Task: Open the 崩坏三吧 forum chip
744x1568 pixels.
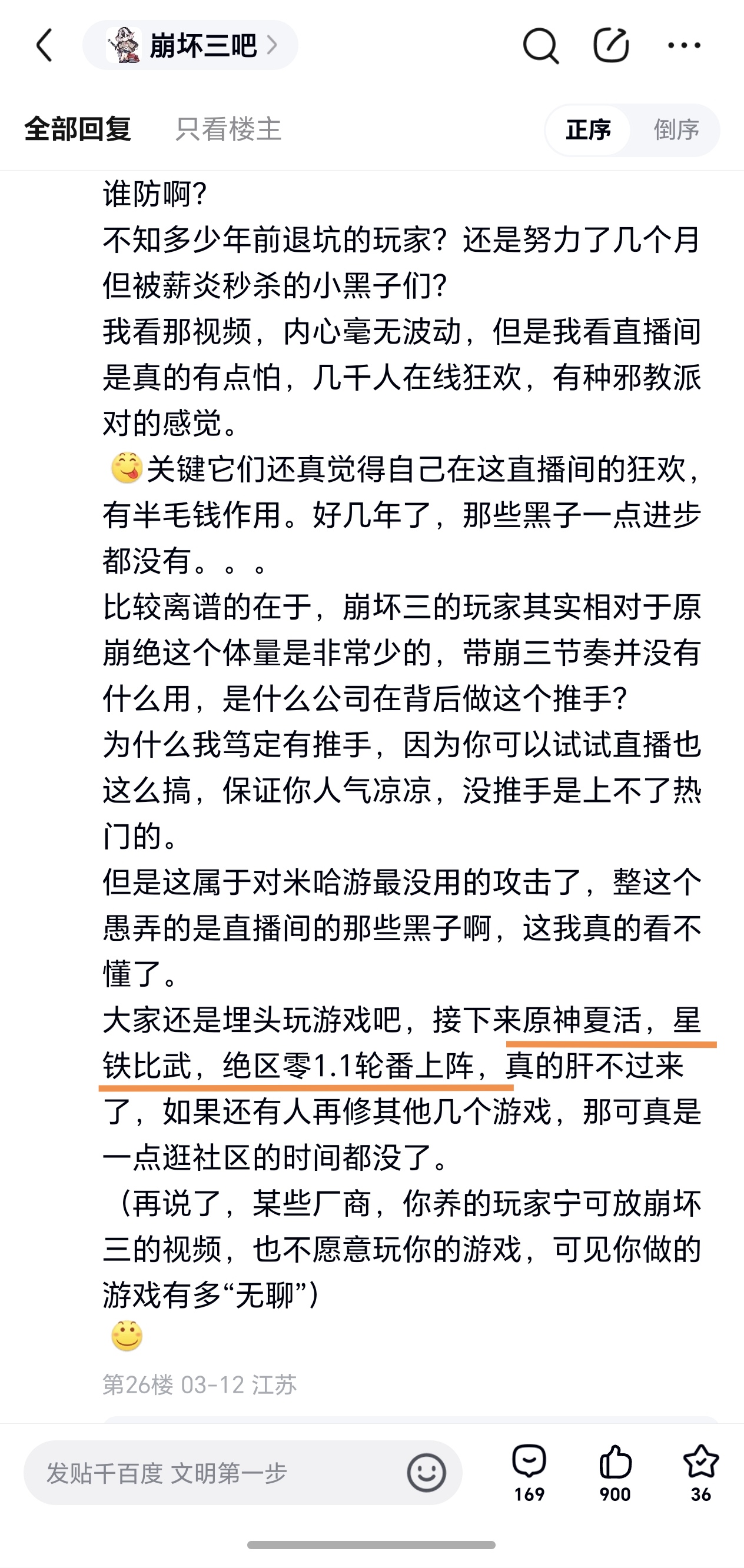Action: (x=191, y=45)
